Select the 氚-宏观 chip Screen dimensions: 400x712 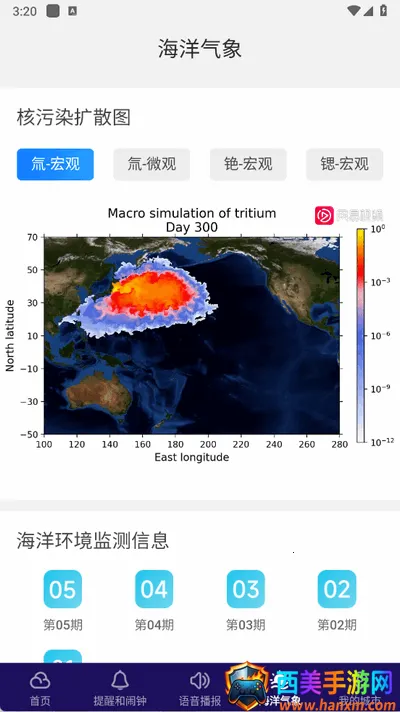point(55,164)
